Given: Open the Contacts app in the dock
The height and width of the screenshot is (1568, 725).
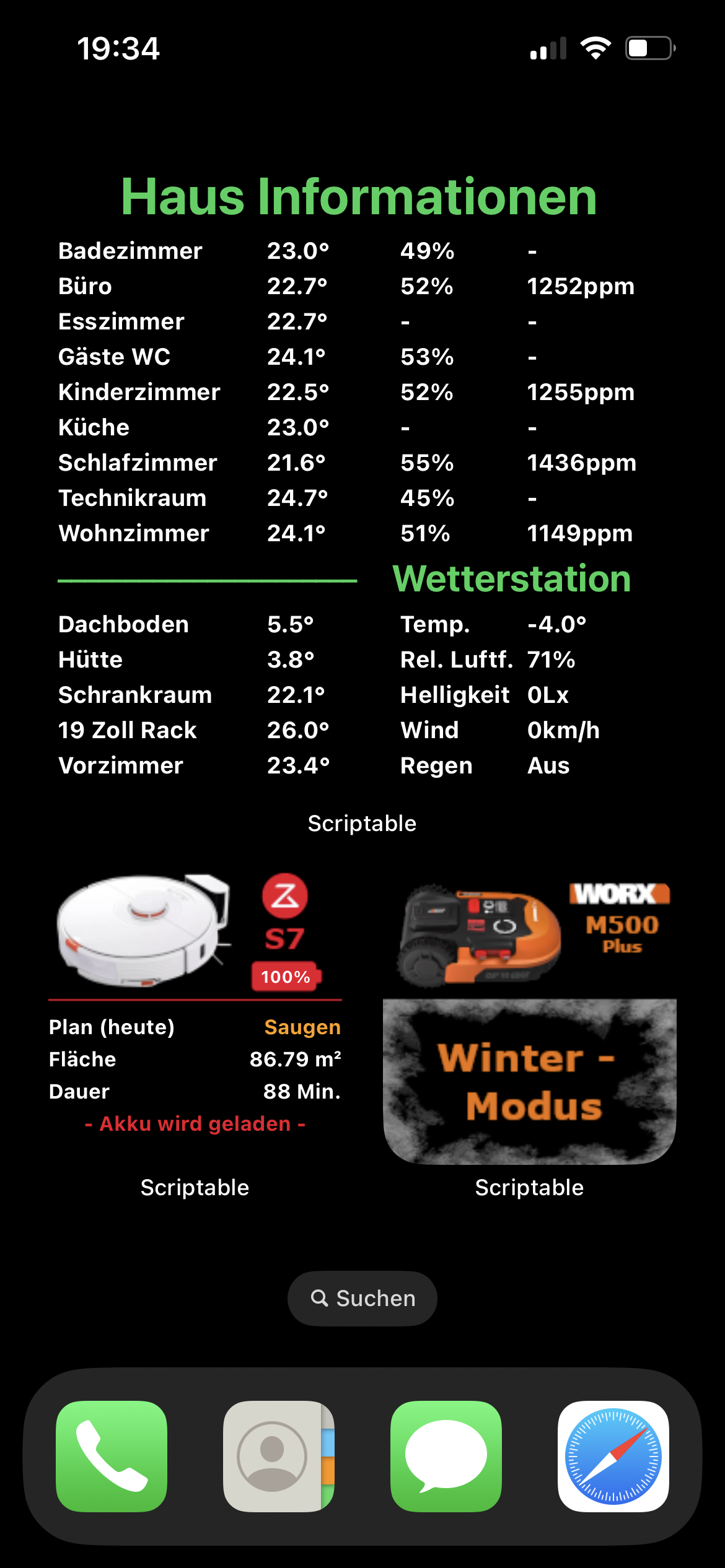Looking at the screenshot, I should coord(279,1456).
